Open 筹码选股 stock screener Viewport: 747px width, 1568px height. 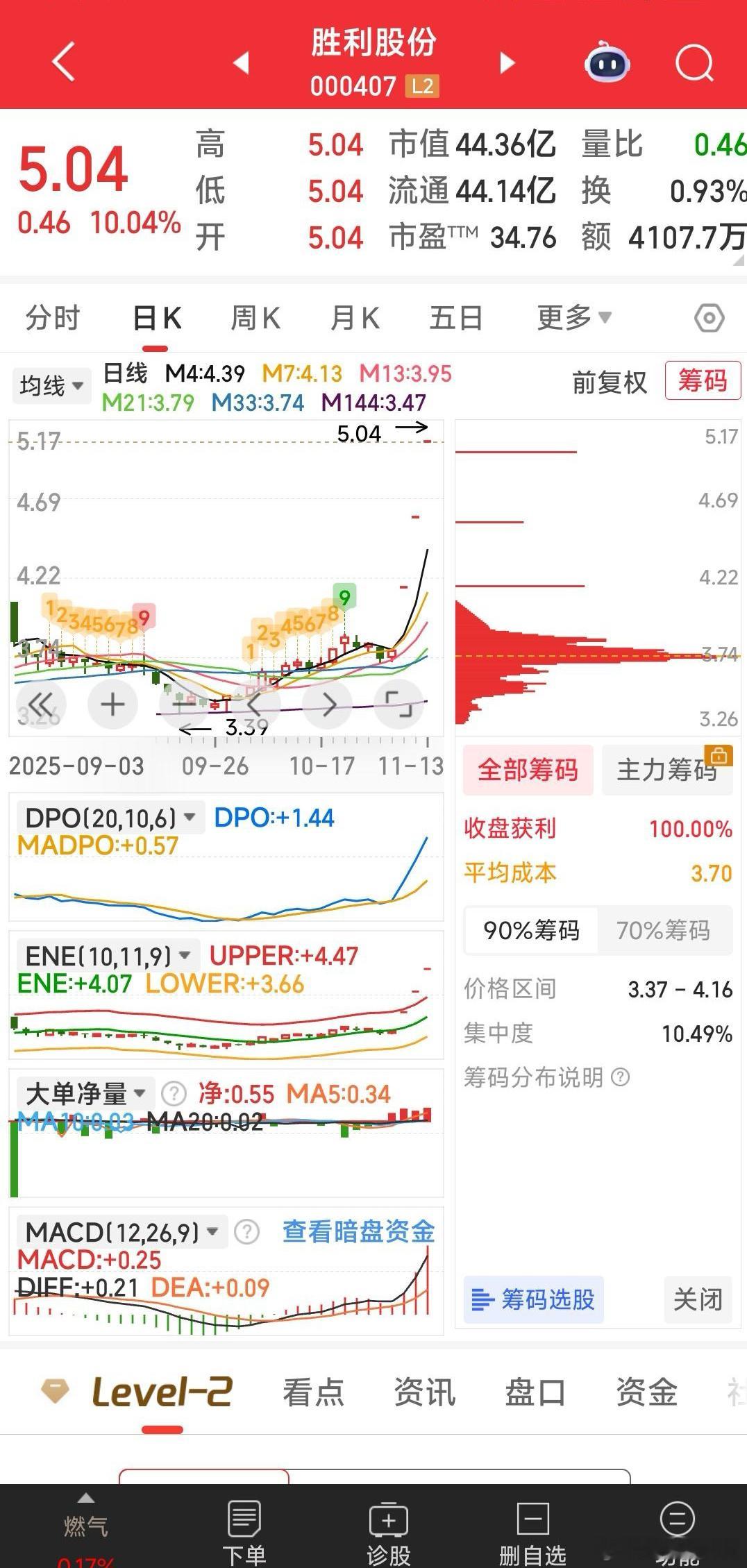[533, 1299]
